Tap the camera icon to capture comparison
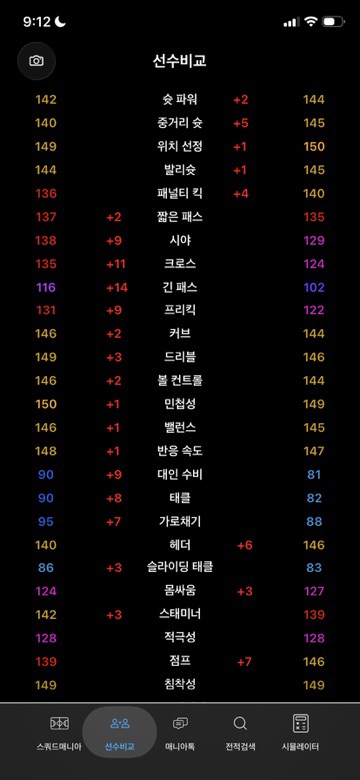This screenshot has width=360, height=780. [x=36, y=61]
